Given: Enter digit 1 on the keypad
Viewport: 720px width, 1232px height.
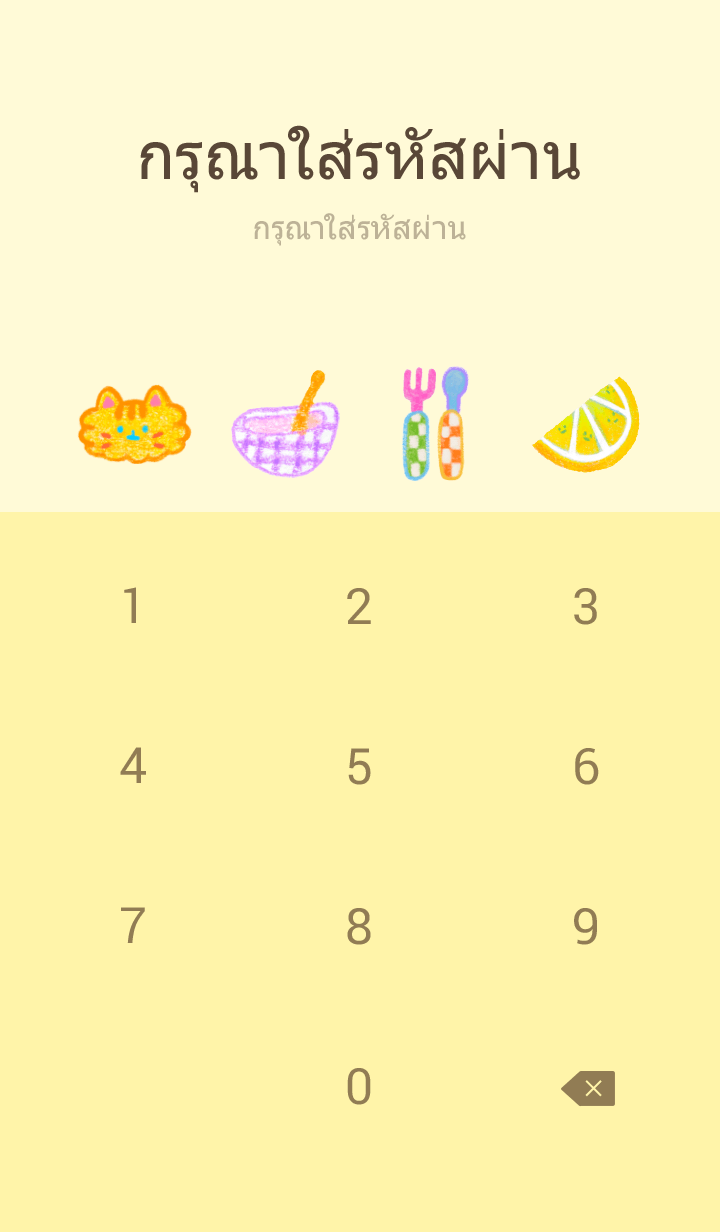Looking at the screenshot, I should click(132, 607).
